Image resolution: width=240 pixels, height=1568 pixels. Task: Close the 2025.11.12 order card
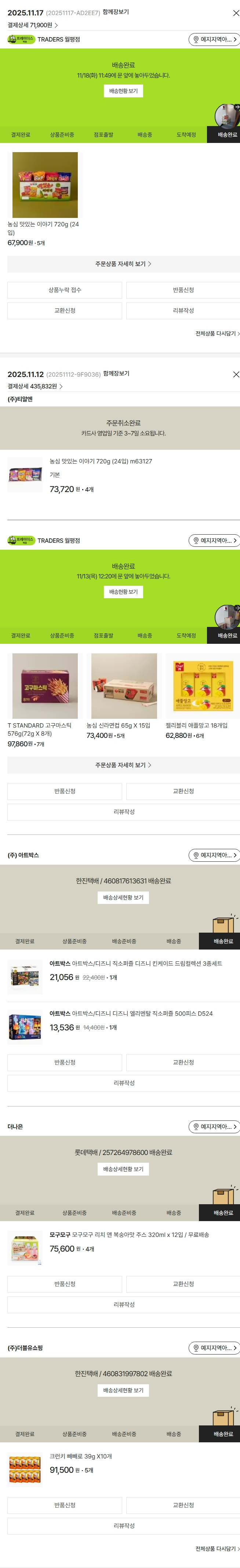point(236,374)
